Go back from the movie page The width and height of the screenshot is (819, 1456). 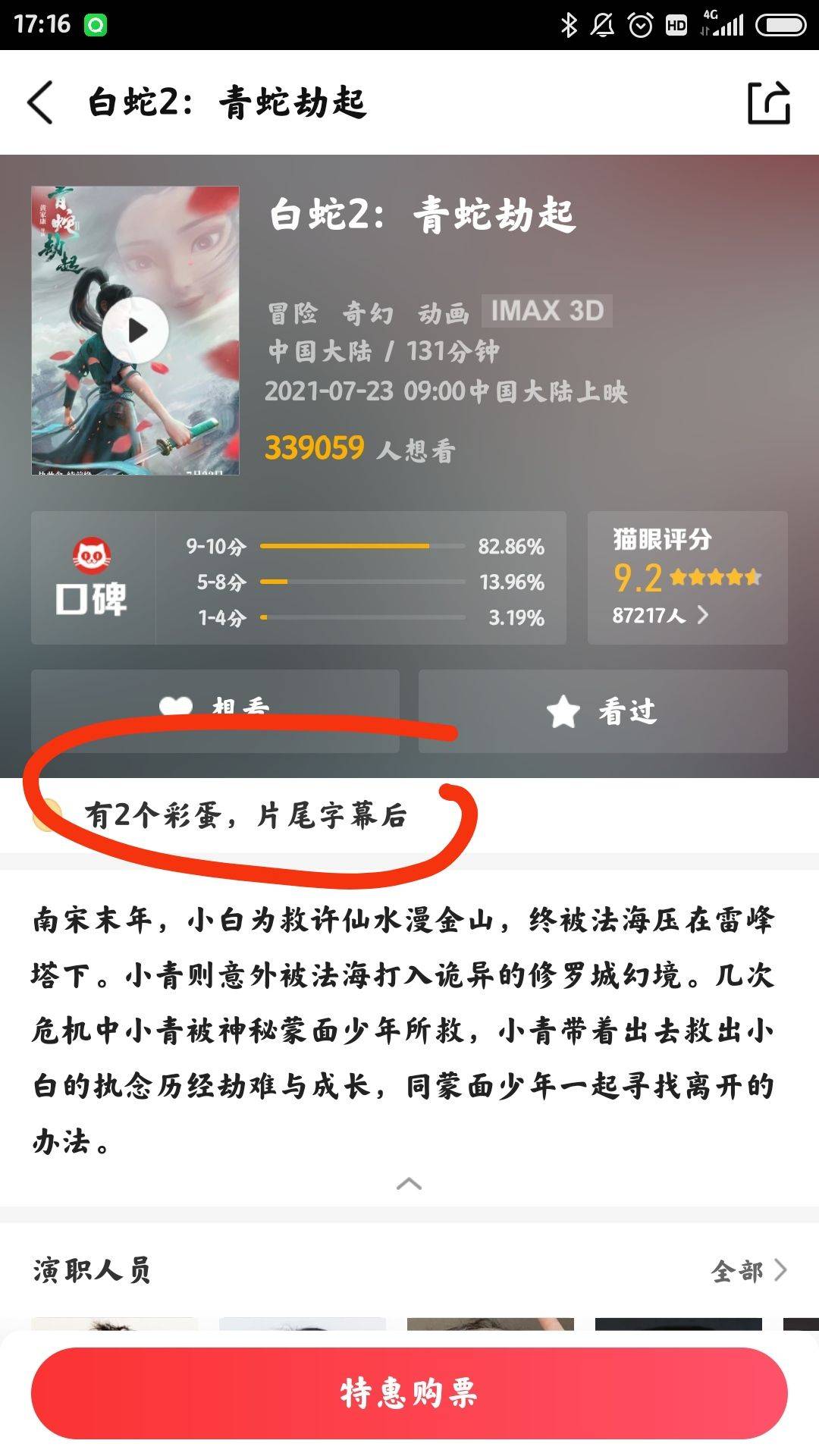click(41, 102)
